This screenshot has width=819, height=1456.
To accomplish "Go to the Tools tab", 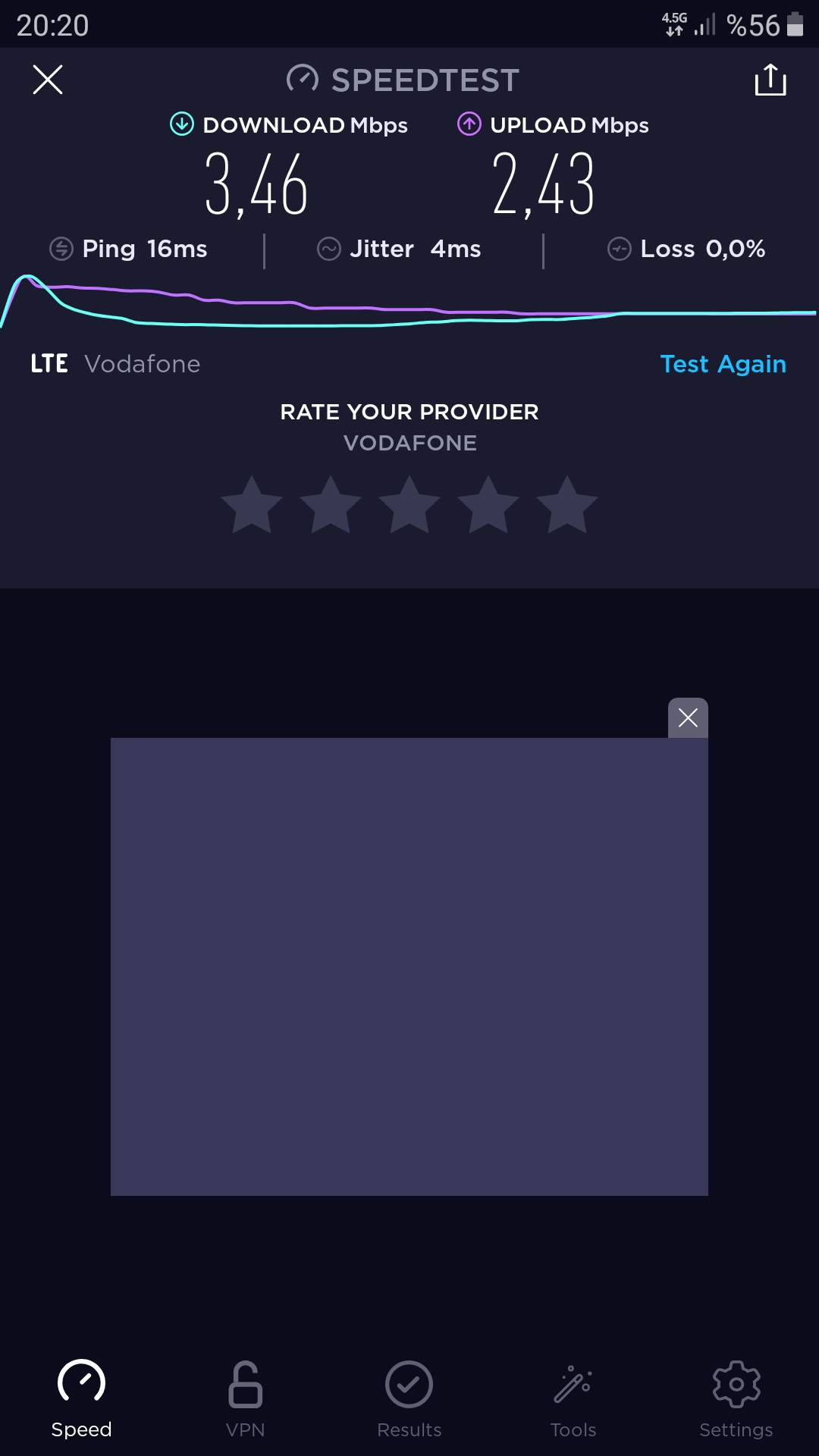I will click(x=573, y=1398).
